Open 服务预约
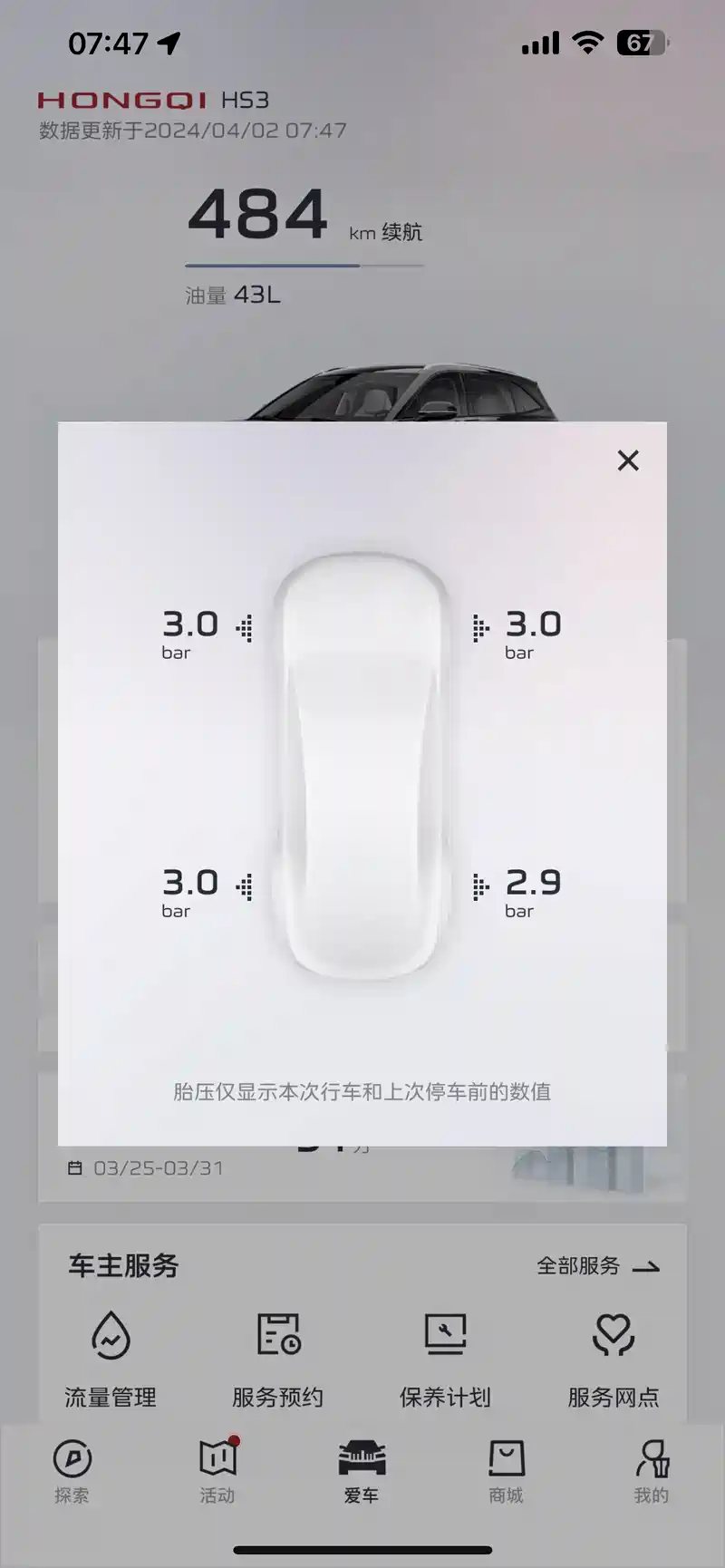The height and width of the screenshot is (1568, 725). pyautogui.click(x=278, y=1359)
